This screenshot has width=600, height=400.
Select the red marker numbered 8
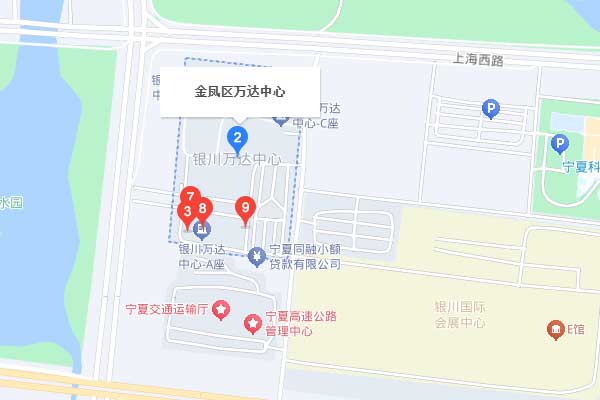[x=203, y=209]
